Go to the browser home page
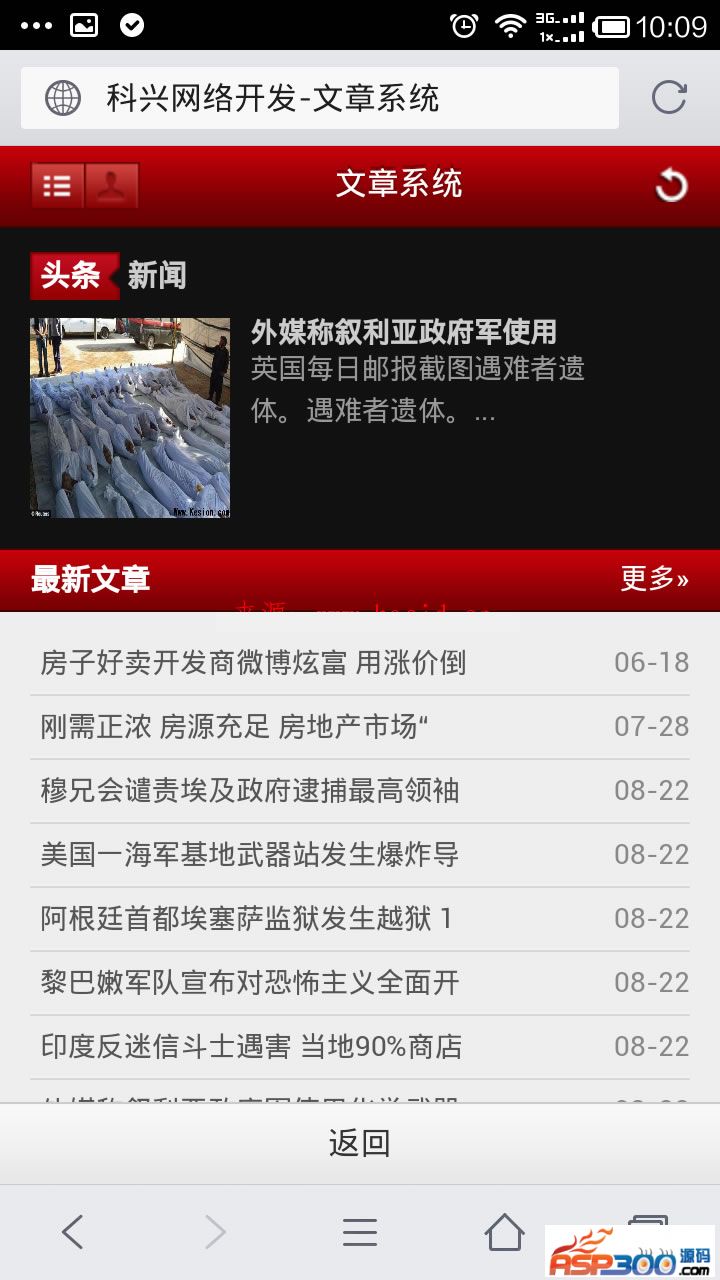Screen dimensions: 720x1280 coord(504,1232)
